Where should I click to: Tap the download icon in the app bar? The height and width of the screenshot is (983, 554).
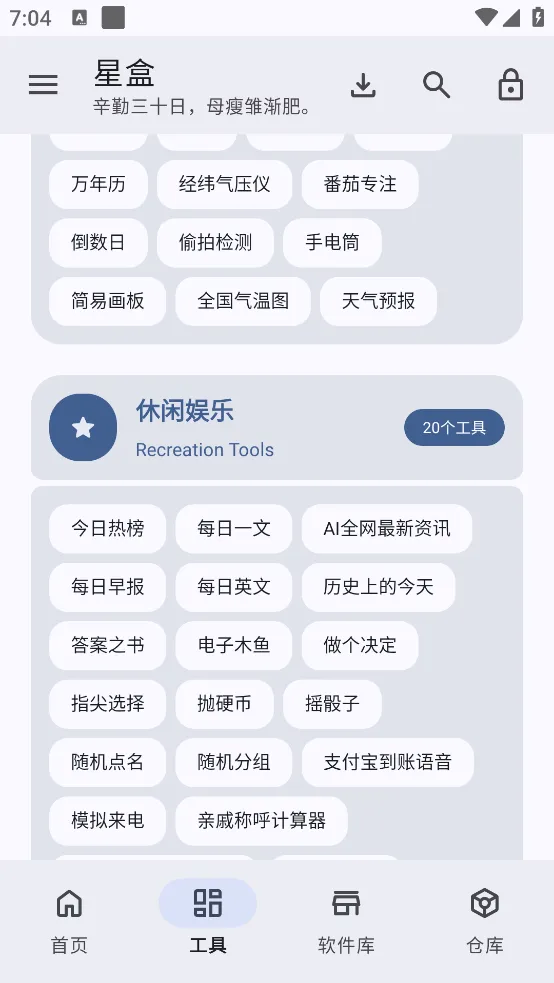tap(363, 85)
